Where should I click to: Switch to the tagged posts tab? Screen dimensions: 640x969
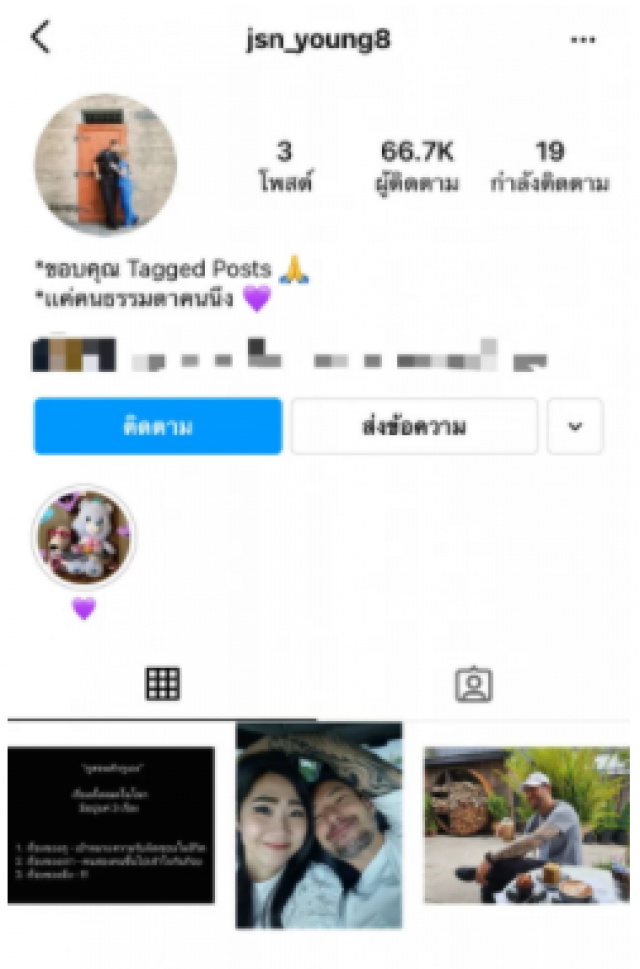[473, 684]
